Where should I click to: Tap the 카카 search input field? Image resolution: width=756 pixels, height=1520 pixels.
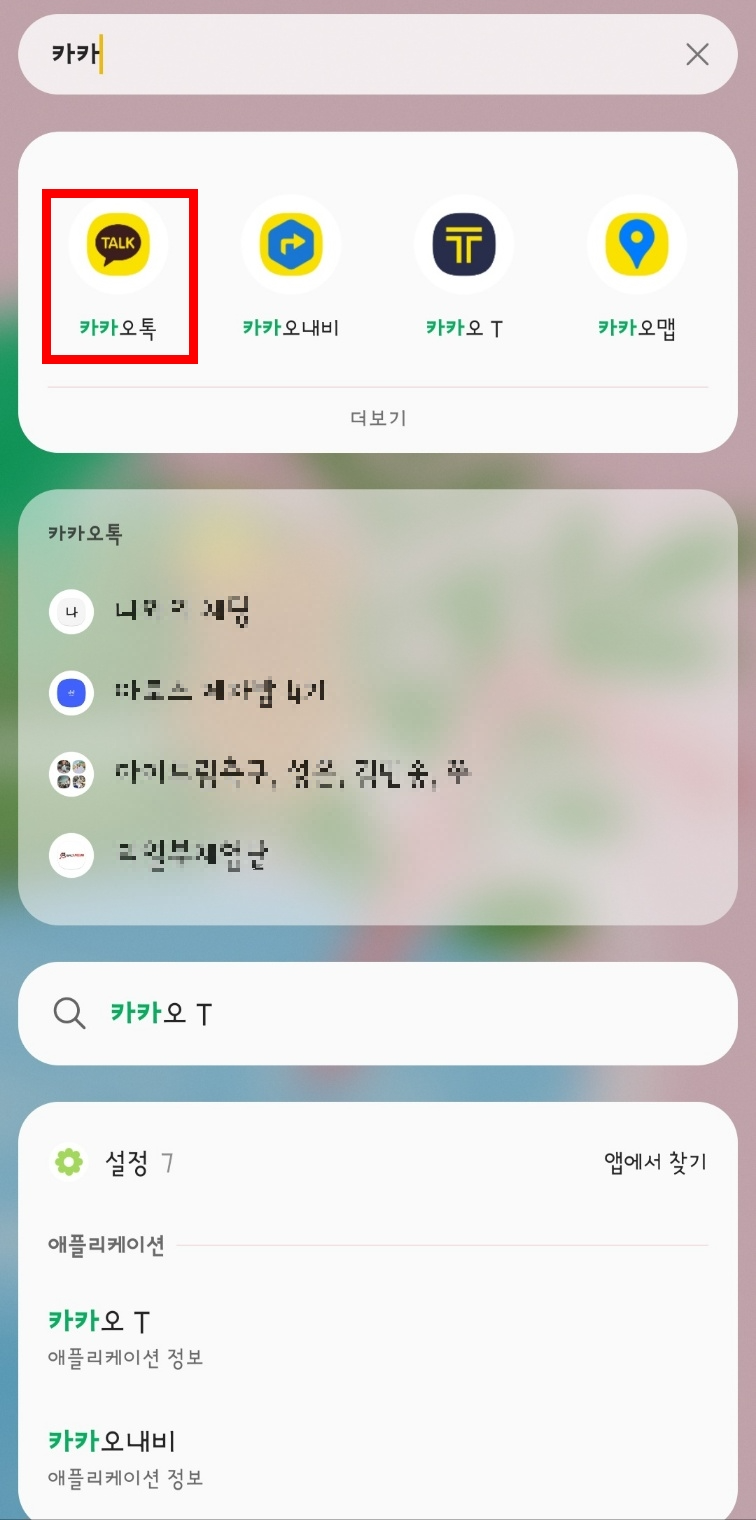[x=300, y=55]
